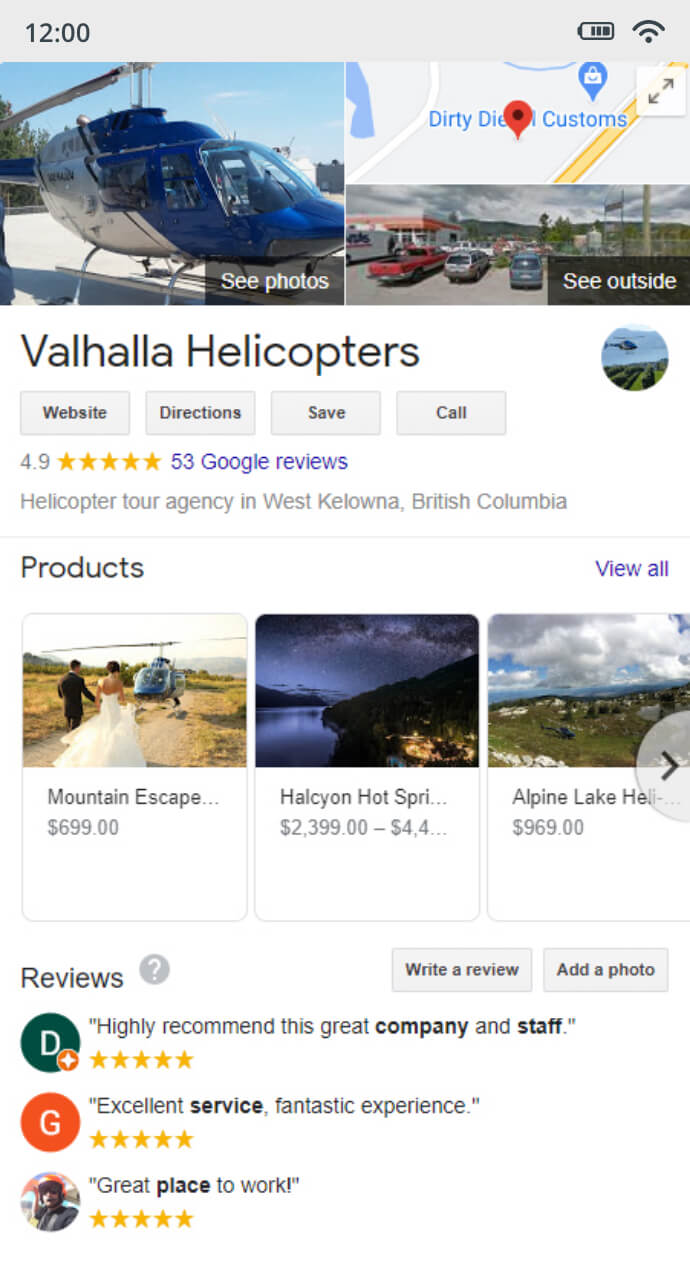Tap the round business logo image
This screenshot has height=1262, width=690.
(634, 357)
